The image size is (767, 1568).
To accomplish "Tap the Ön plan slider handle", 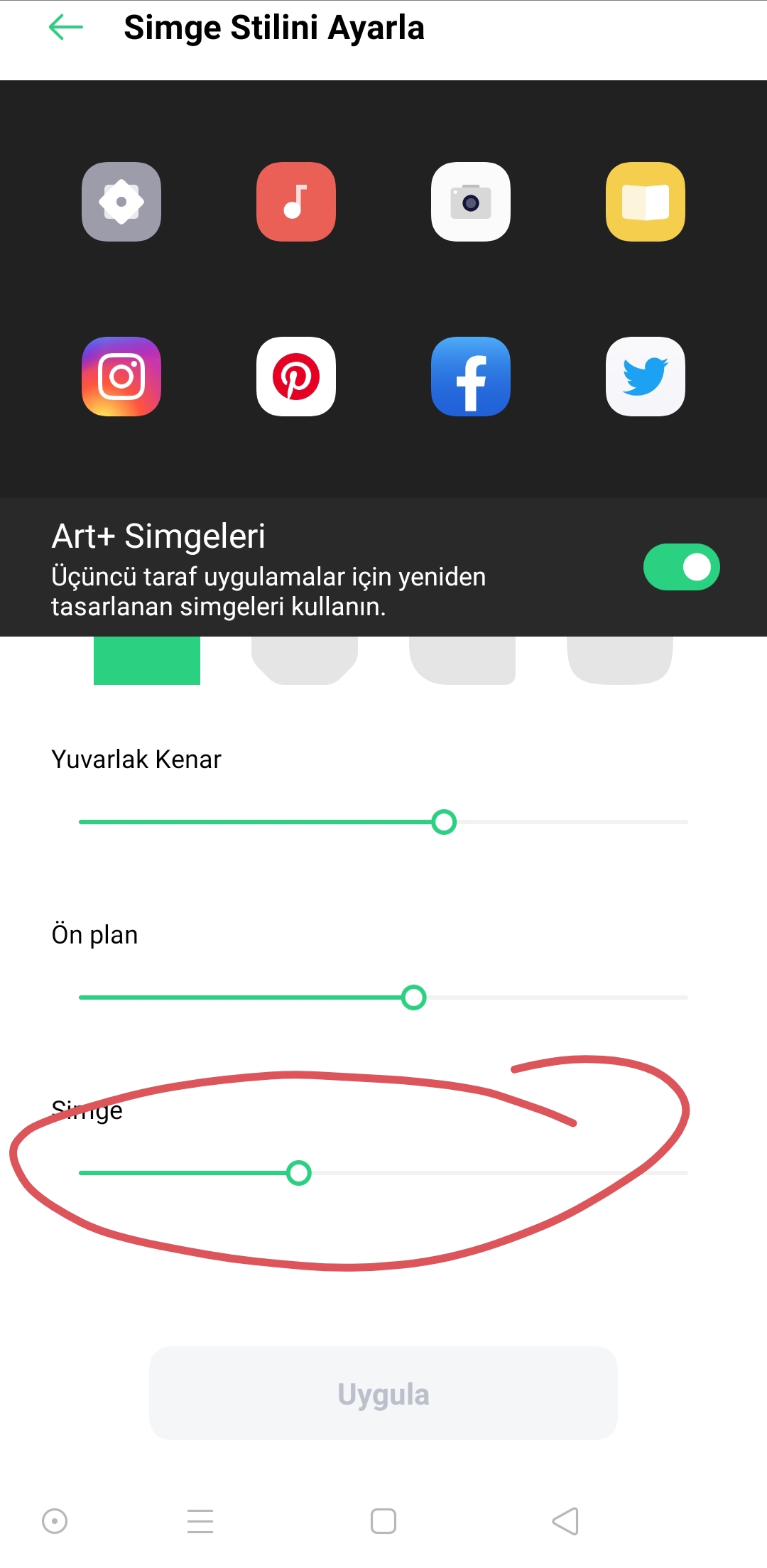I will pyautogui.click(x=413, y=997).
